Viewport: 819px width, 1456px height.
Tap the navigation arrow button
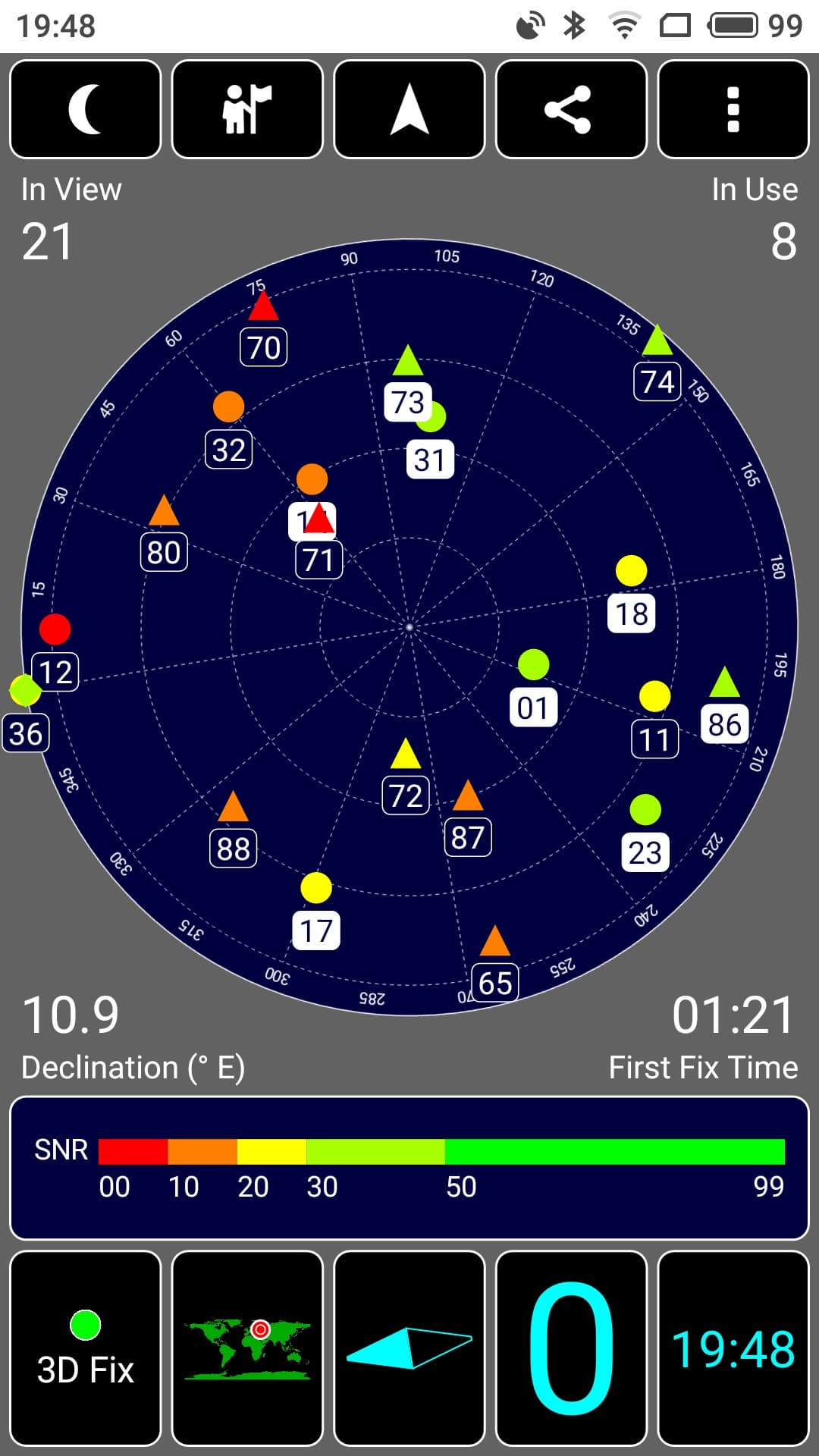point(409,109)
